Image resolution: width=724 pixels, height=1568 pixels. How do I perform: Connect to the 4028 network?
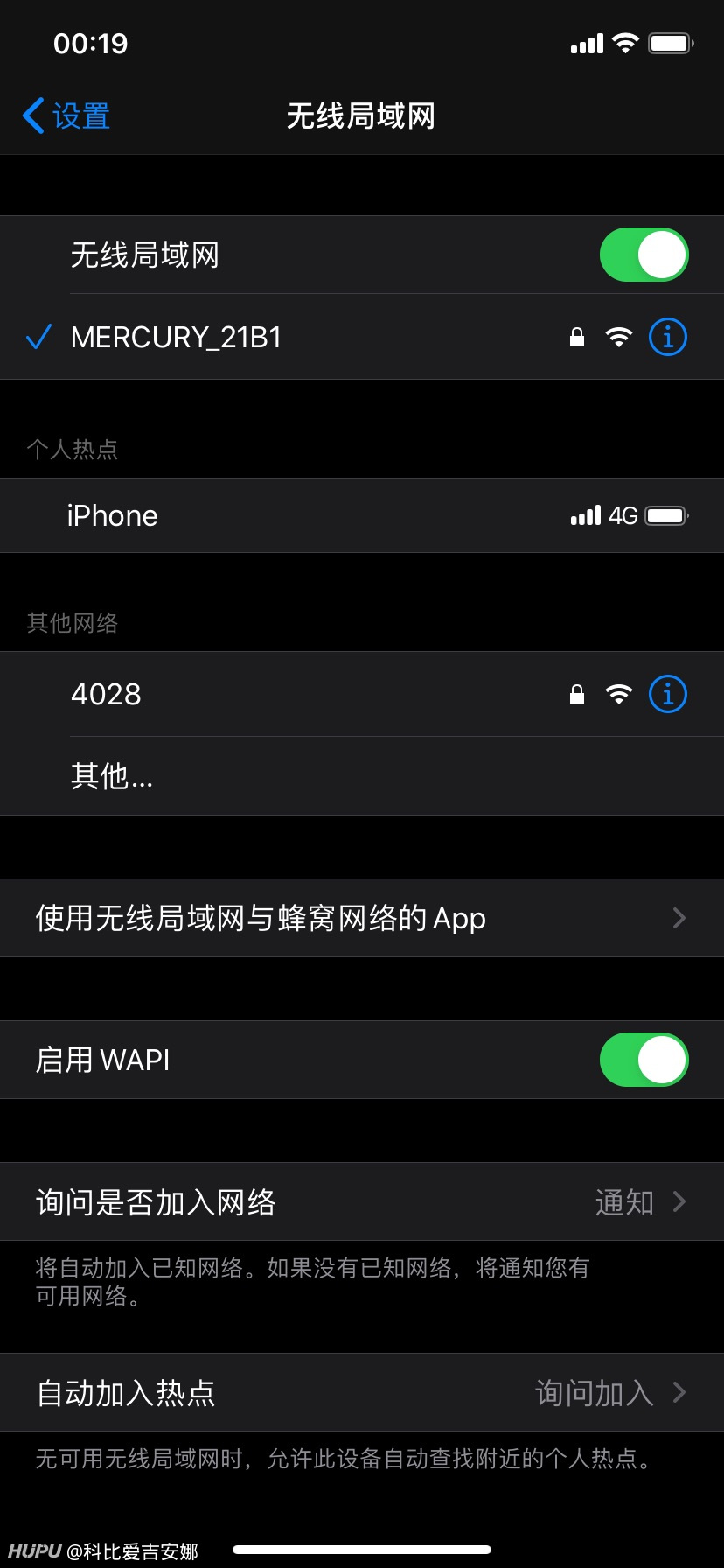pos(362,694)
